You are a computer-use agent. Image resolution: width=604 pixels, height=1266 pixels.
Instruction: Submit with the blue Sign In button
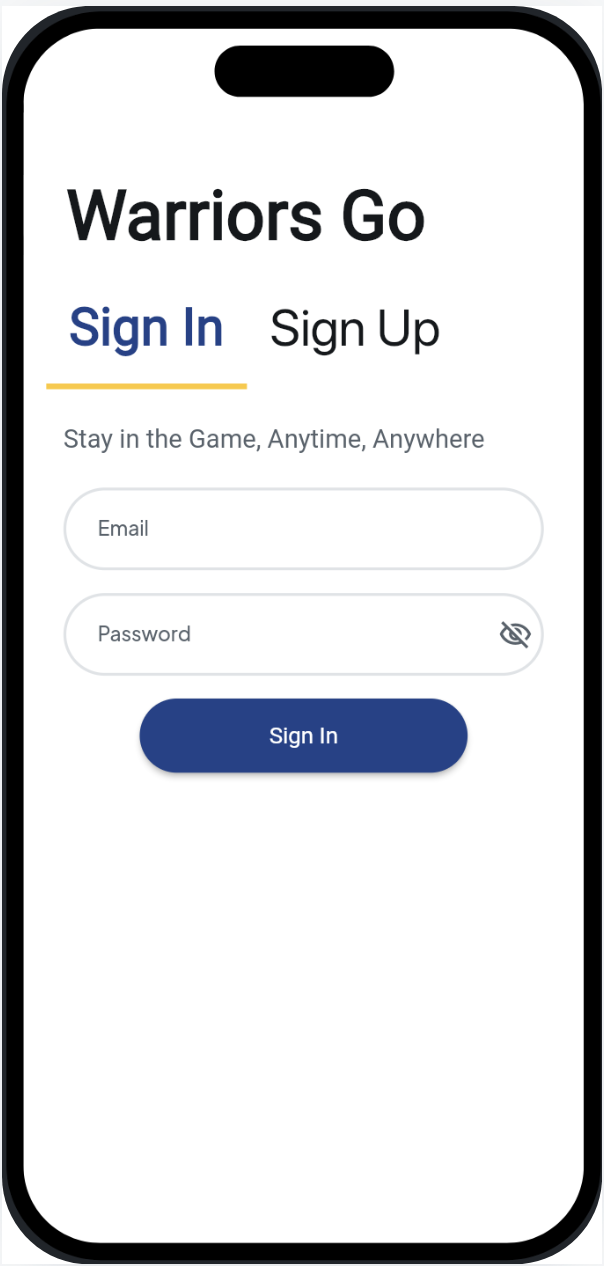pos(303,736)
